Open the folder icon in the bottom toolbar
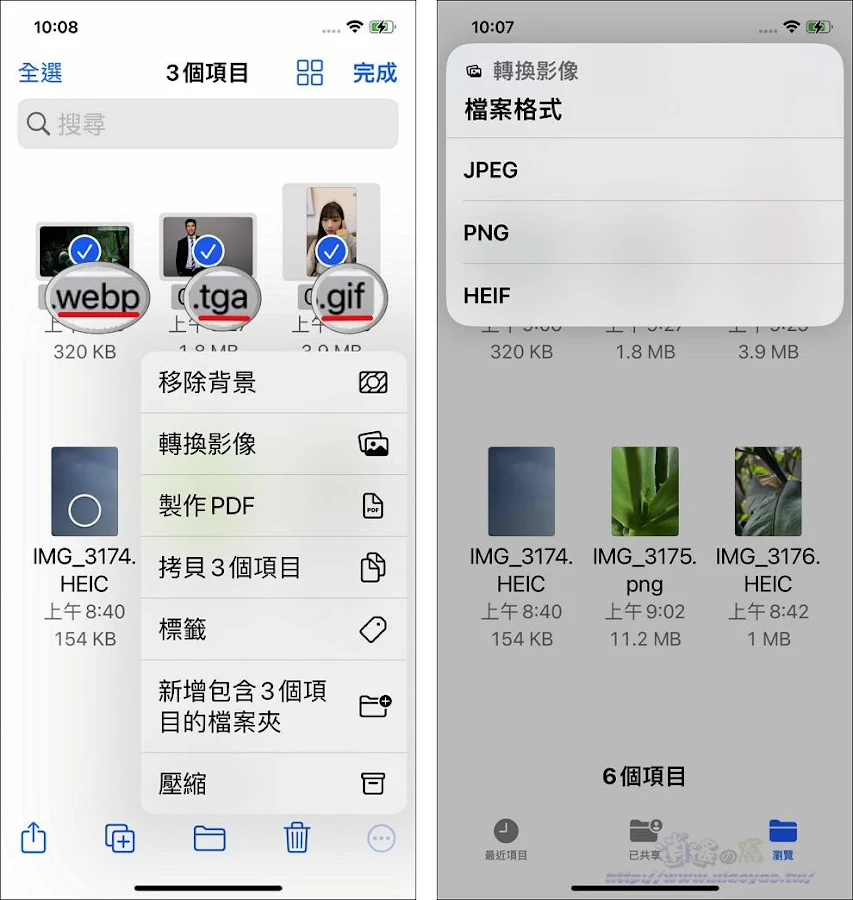853x900 pixels. (x=208, y=839)
